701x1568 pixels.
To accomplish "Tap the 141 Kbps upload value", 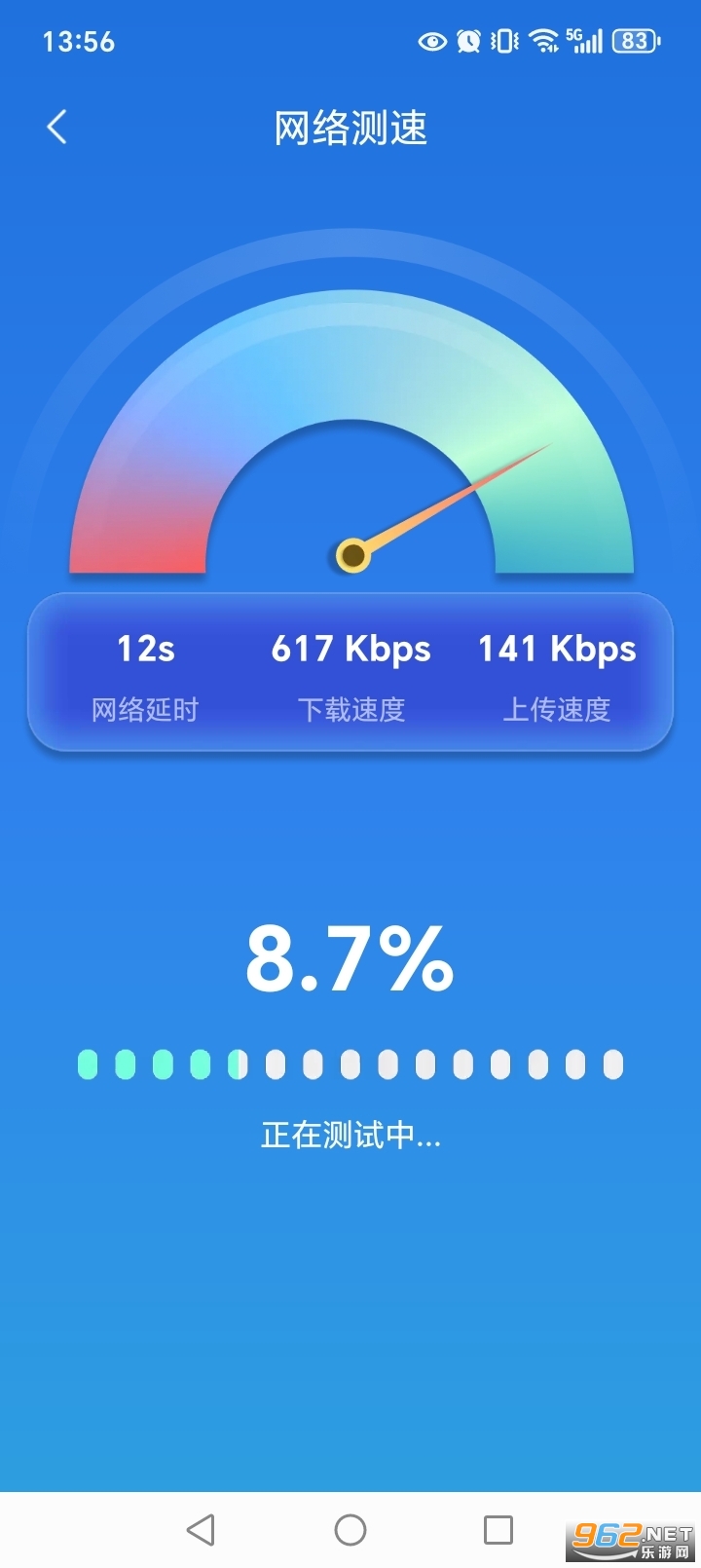I will (x=556, y=649).
